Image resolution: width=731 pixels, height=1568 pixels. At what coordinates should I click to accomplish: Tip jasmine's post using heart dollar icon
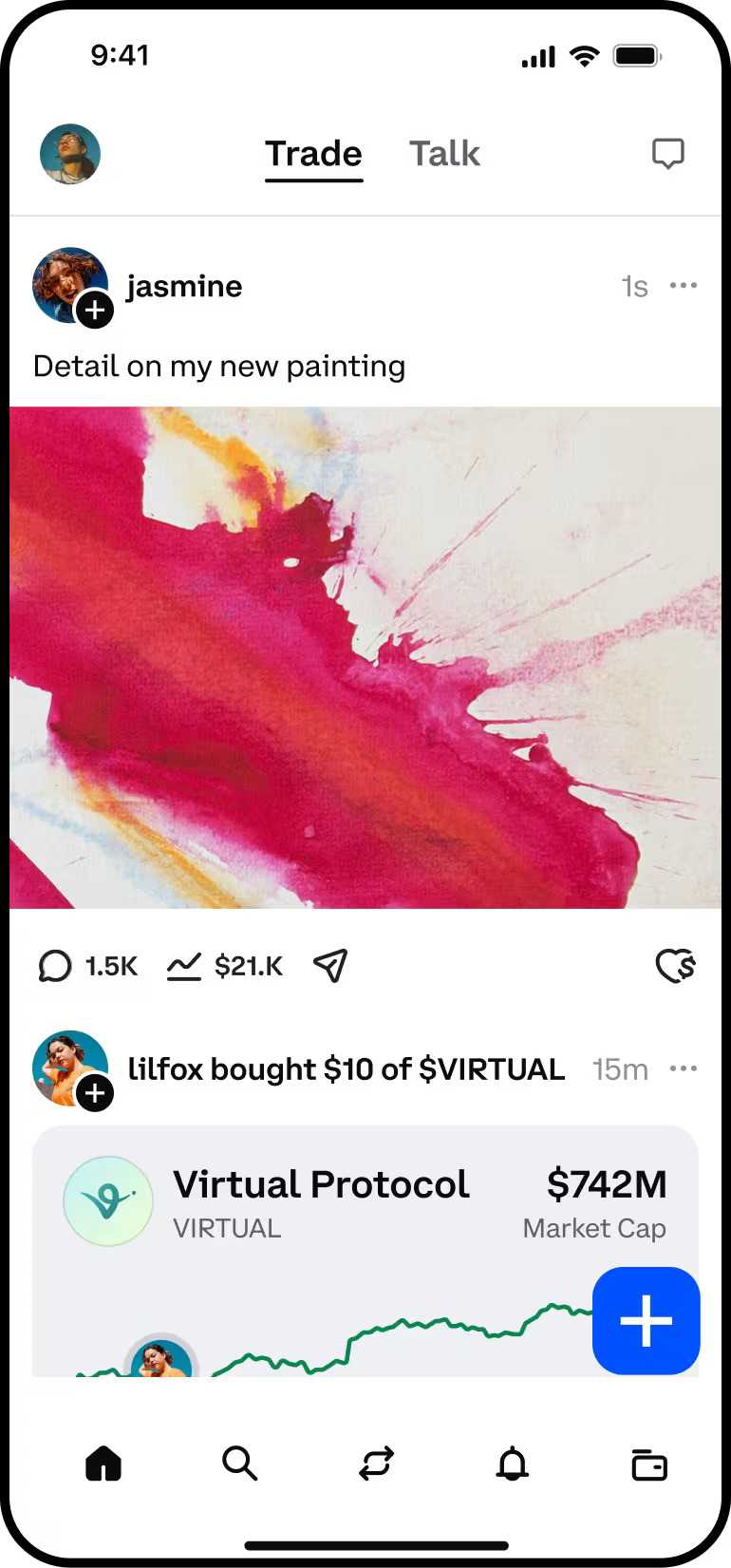[676, 966]
